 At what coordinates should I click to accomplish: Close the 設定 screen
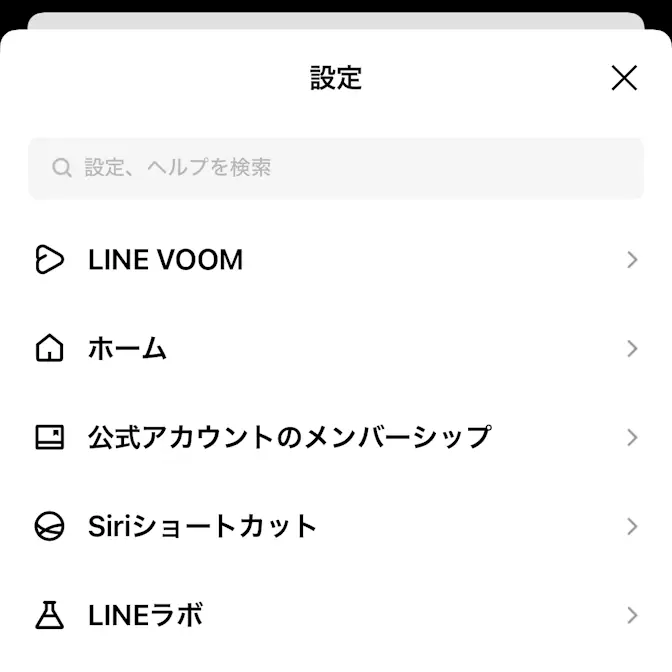pos(624,78)
